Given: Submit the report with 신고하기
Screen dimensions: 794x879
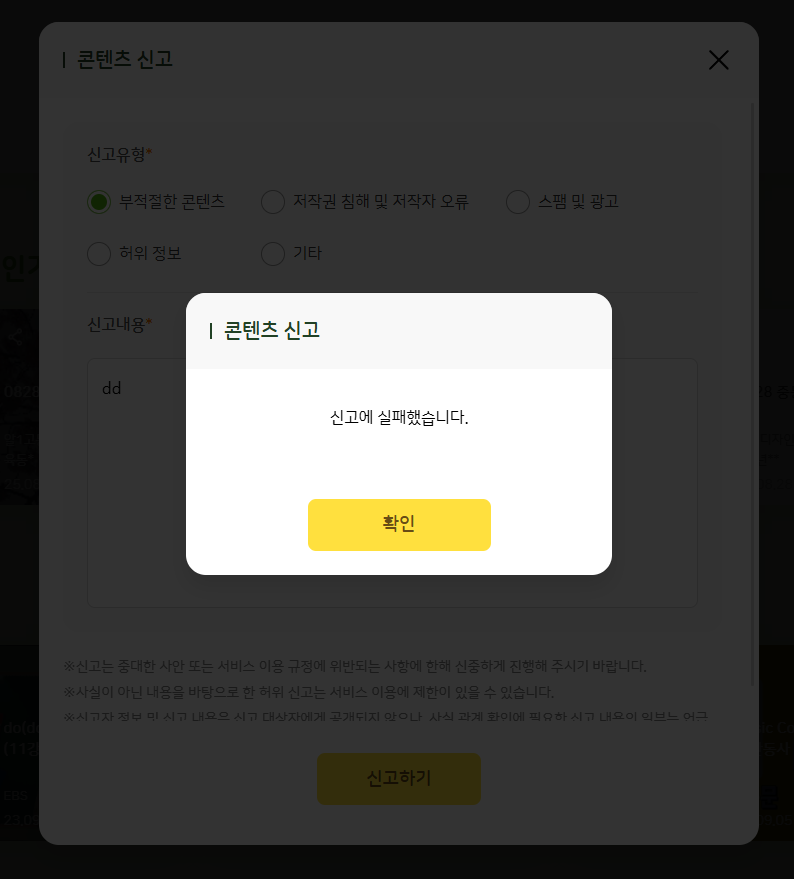Looking at the screenshot, I should click(399, 778).
